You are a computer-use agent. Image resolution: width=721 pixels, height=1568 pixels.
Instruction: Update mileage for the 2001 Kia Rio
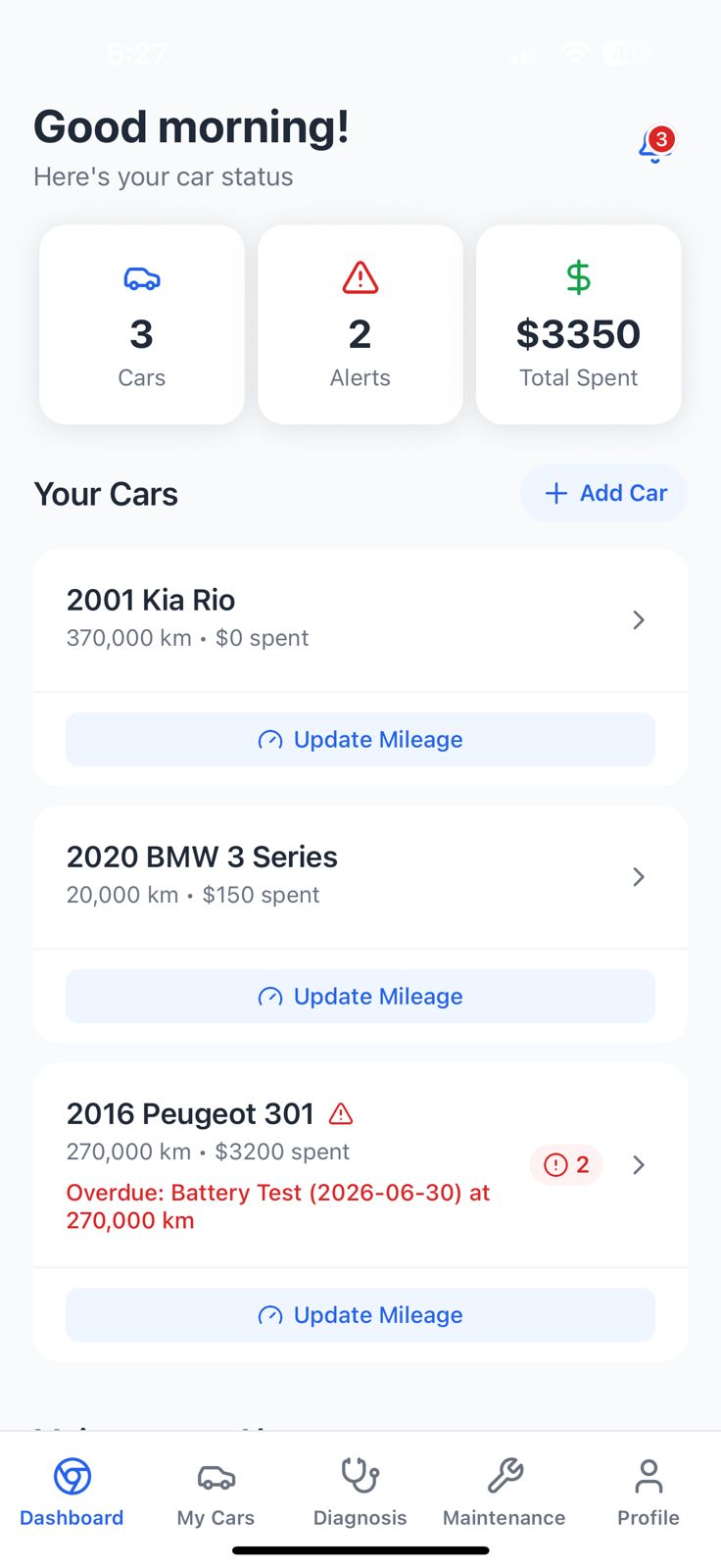point(360,740)
